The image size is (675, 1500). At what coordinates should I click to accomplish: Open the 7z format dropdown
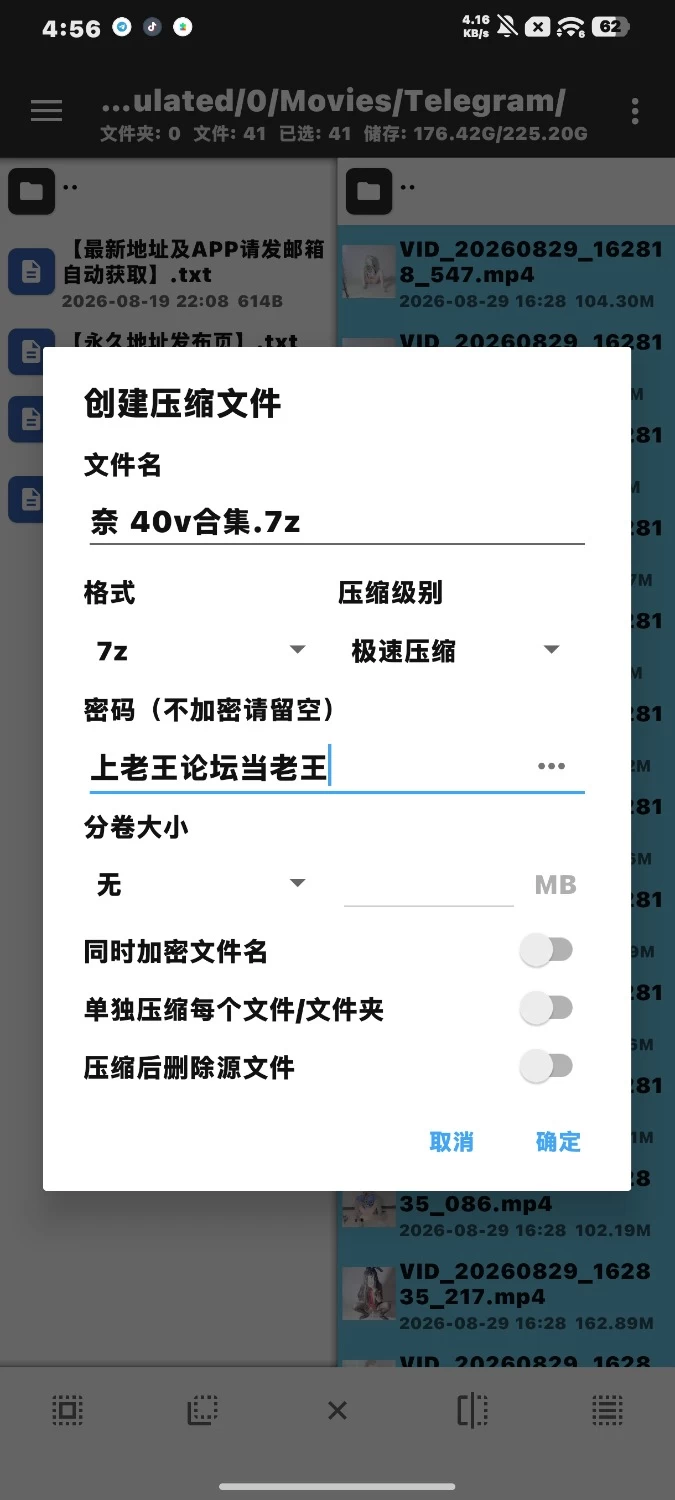[x=198, y=651]
